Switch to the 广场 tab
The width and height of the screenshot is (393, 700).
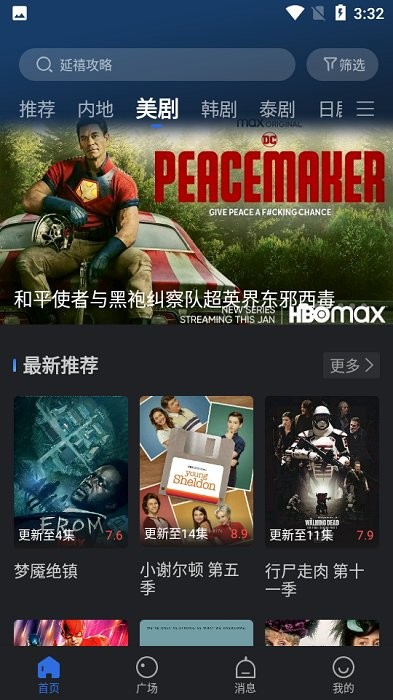coord(147,675)
